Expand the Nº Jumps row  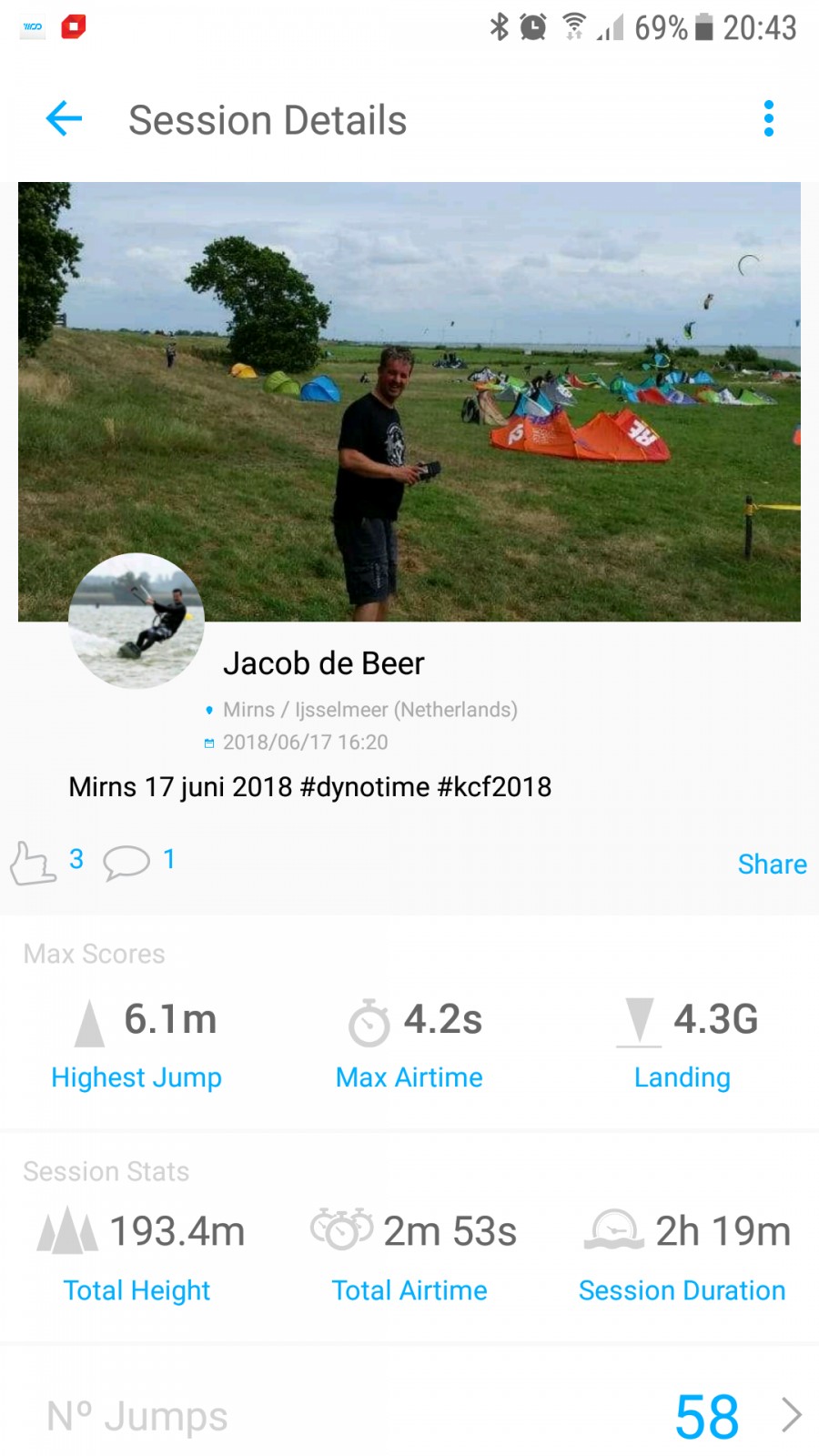coord(409,1416)
